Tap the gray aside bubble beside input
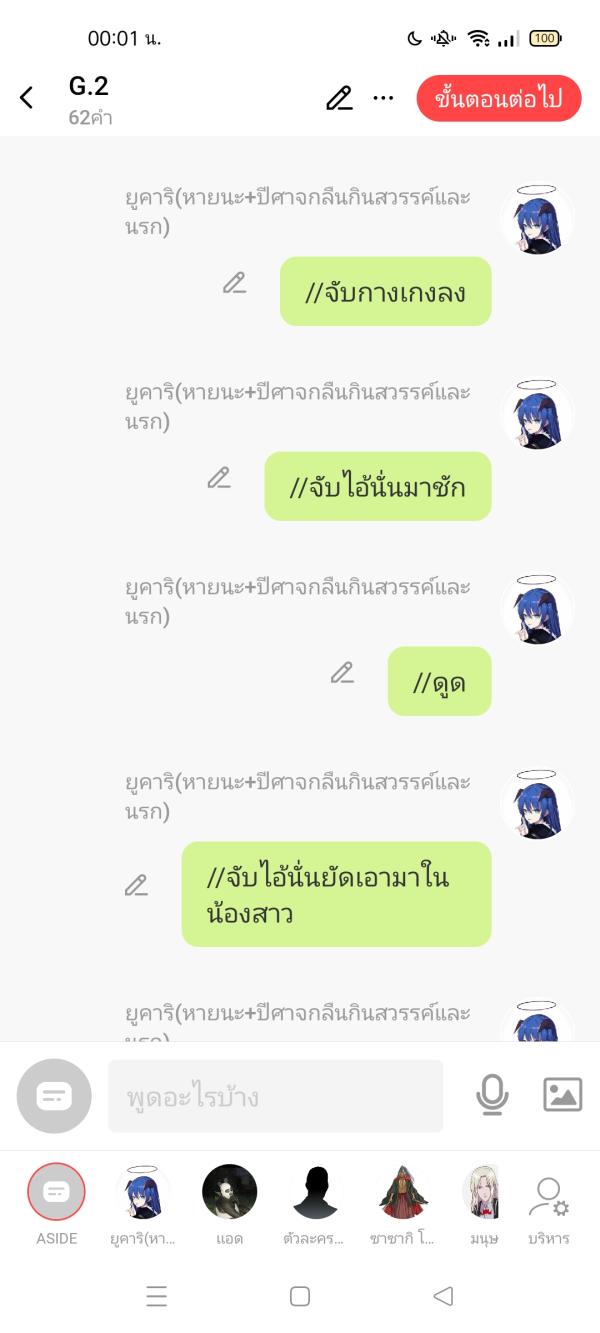Image resolution: width=600 pixels, height=1333 pixels. coord(54,1096)
